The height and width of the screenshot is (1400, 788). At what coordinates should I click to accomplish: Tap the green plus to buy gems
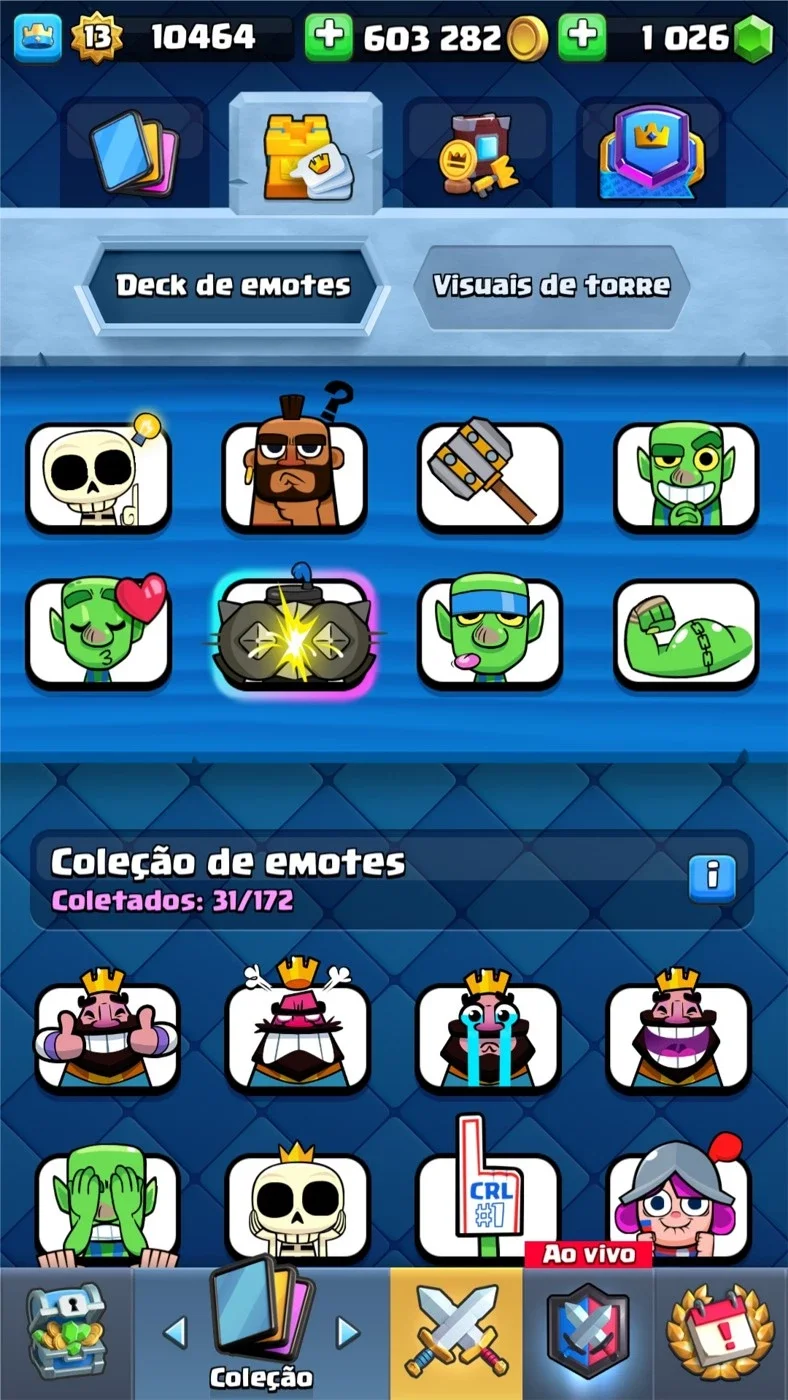582,38
